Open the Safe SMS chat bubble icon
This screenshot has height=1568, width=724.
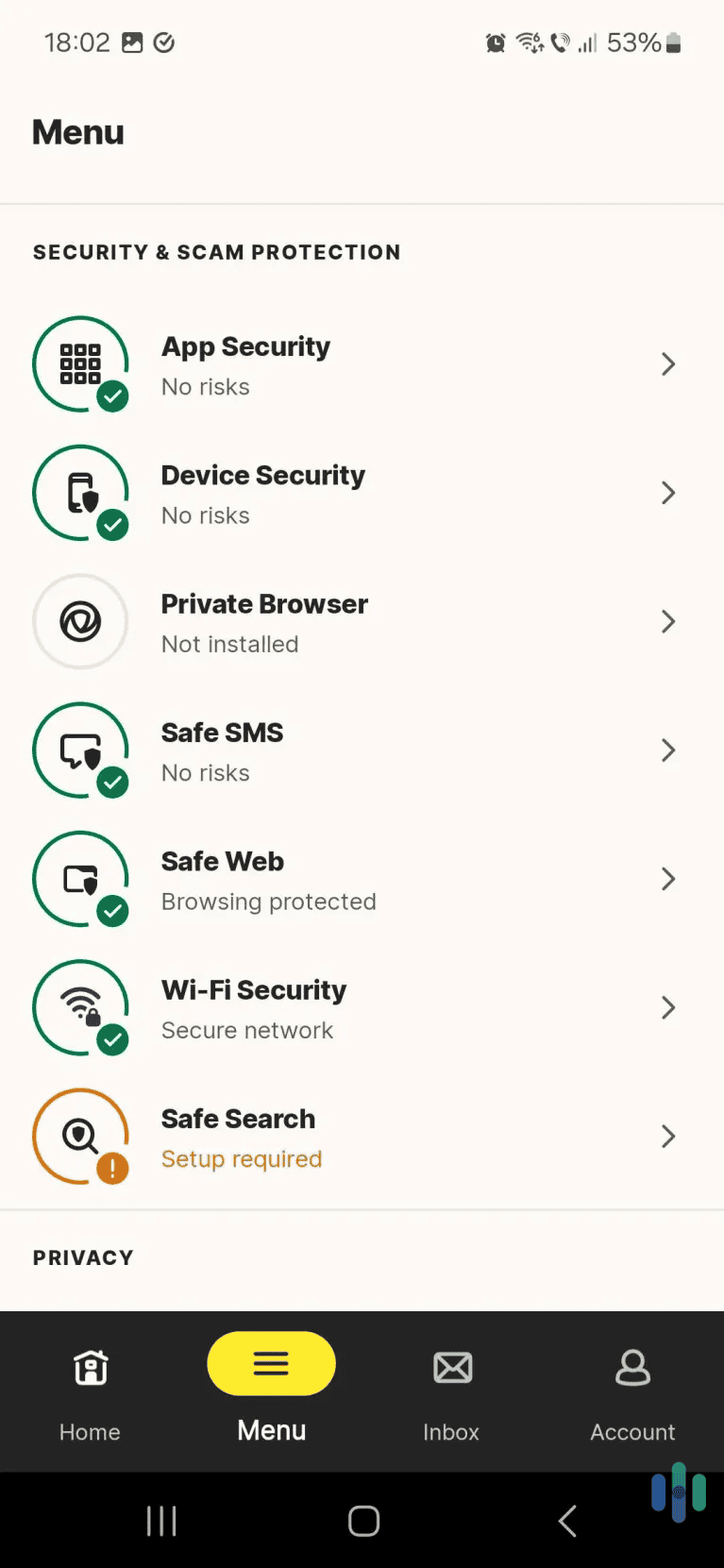[80, 750]
